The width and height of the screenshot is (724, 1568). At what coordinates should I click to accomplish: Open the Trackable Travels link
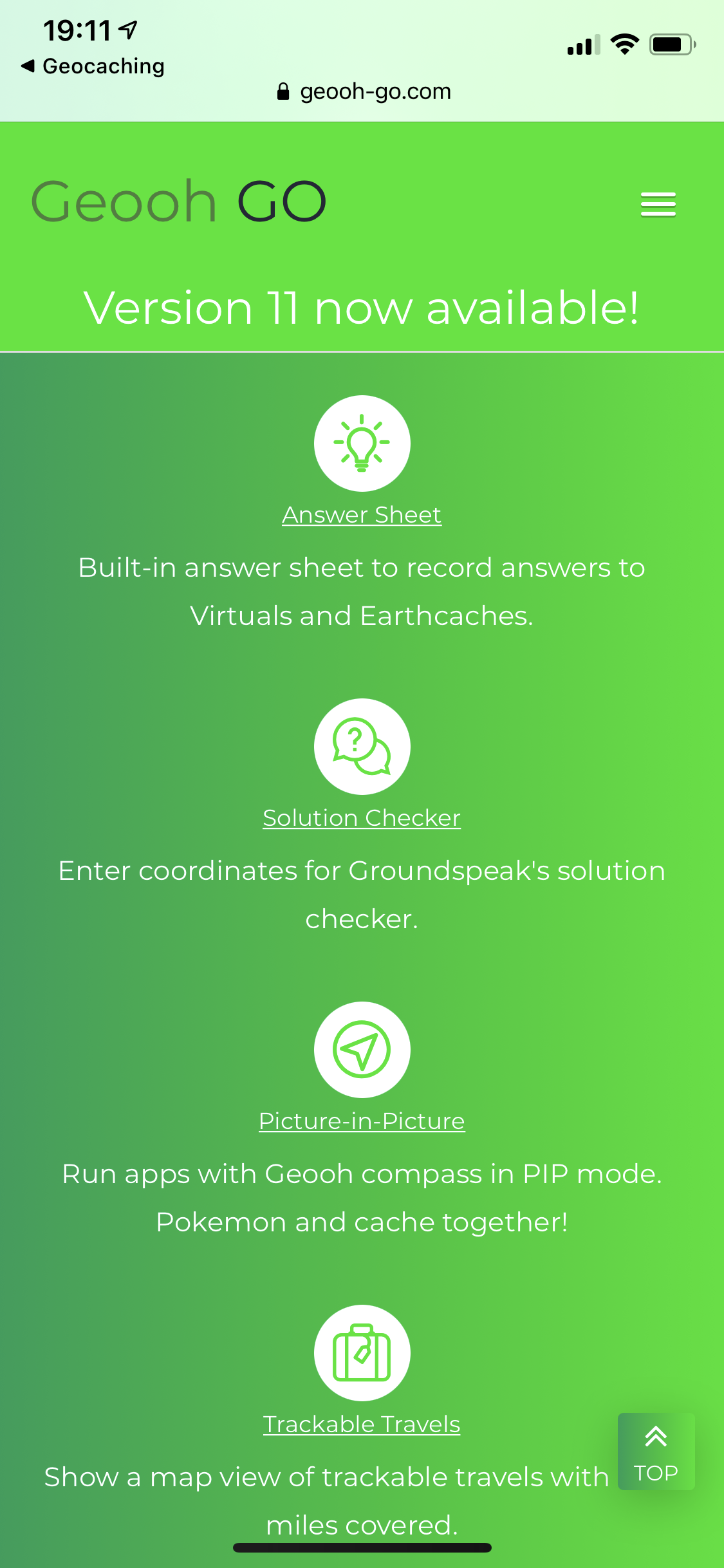[x=362, y=1424]
